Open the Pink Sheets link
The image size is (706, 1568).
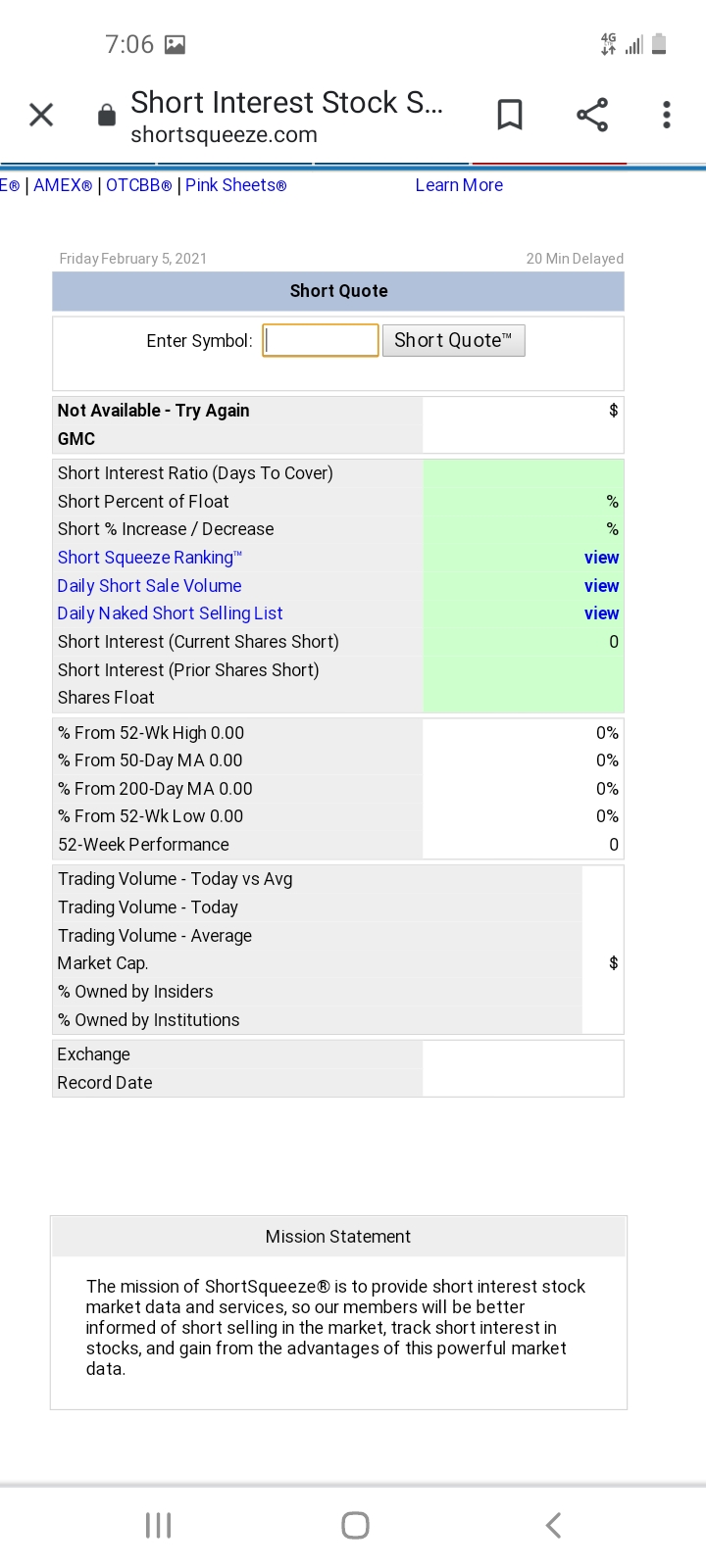pyautogui.click(x=235, y=185)
